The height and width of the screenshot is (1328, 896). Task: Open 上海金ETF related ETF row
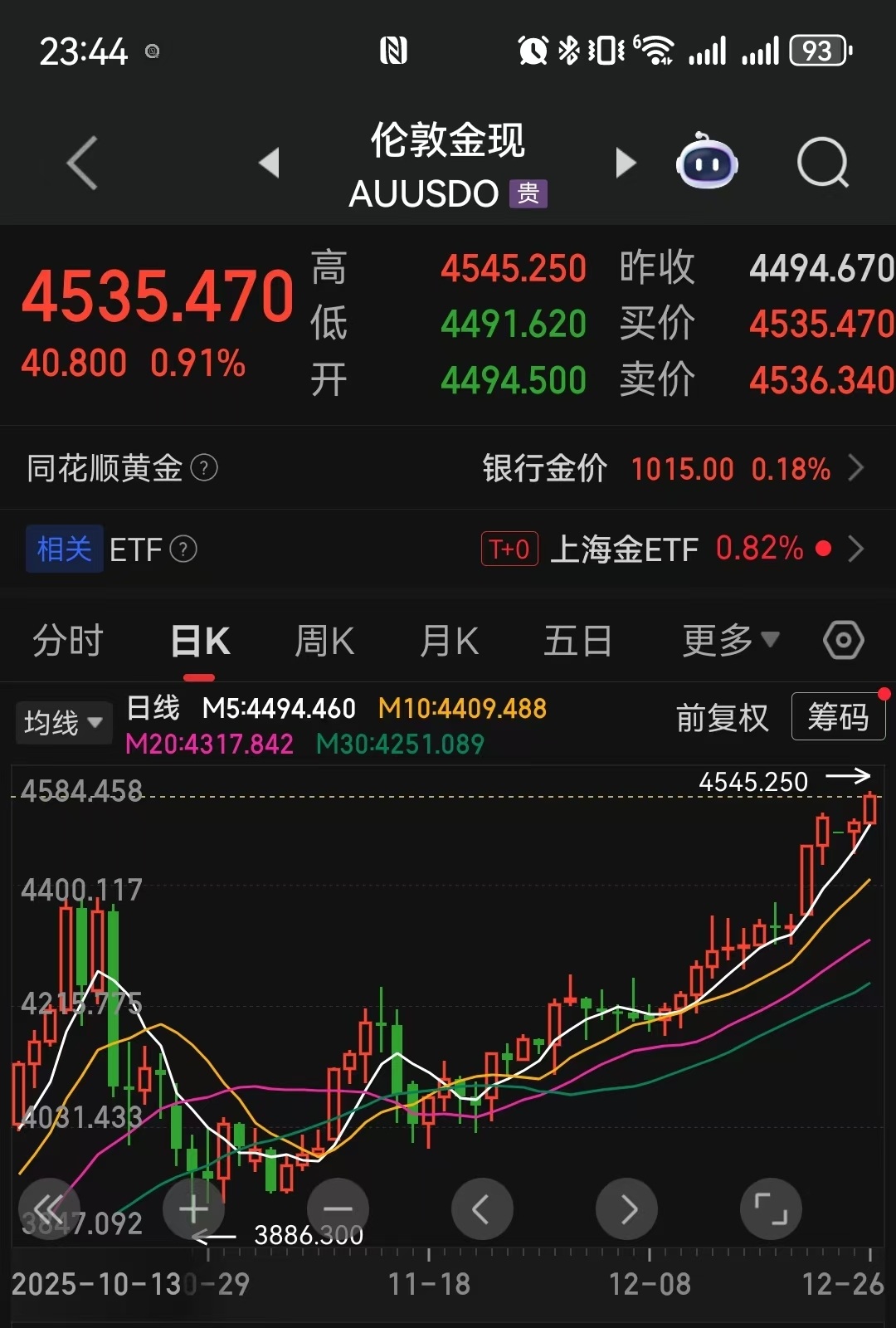[x=672, y=549]
